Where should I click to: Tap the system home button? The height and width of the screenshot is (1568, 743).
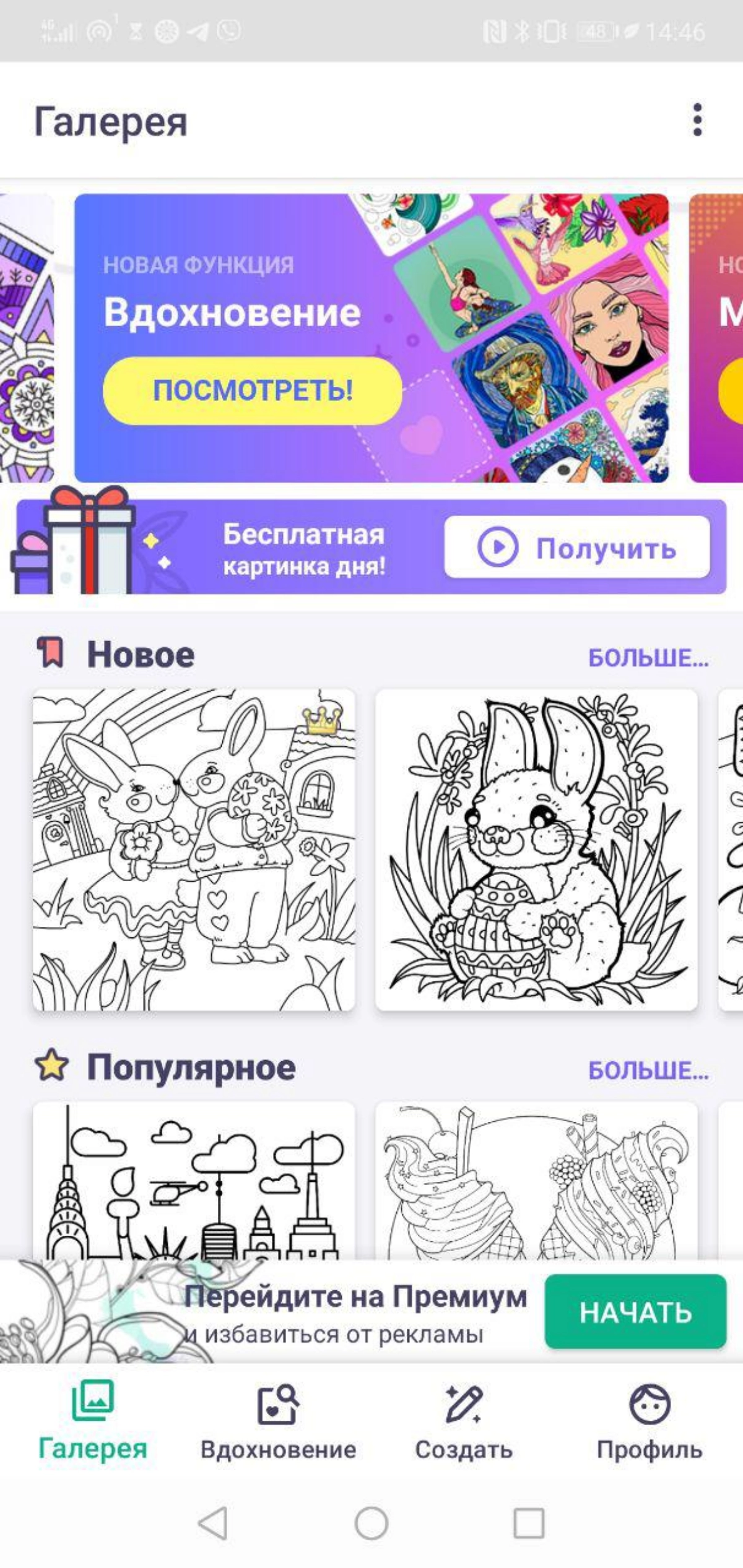click(x=371, y=1523)
